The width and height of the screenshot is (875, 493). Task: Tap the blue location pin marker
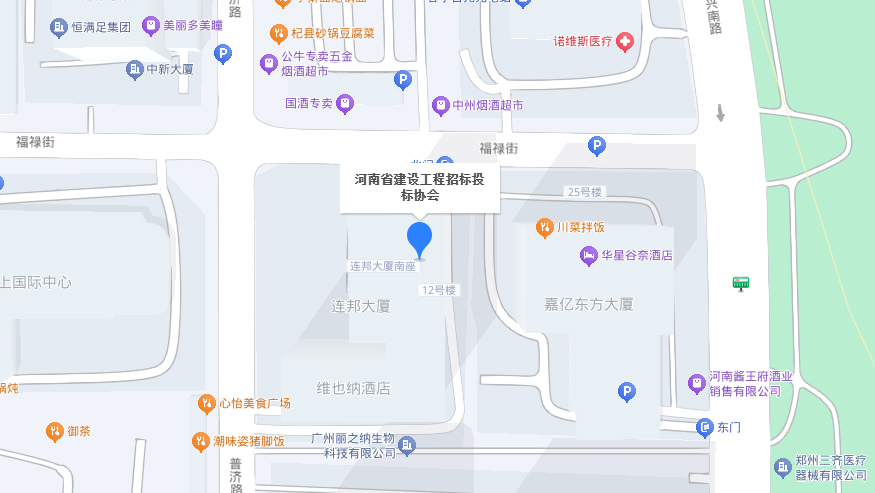tap(419, 238)
